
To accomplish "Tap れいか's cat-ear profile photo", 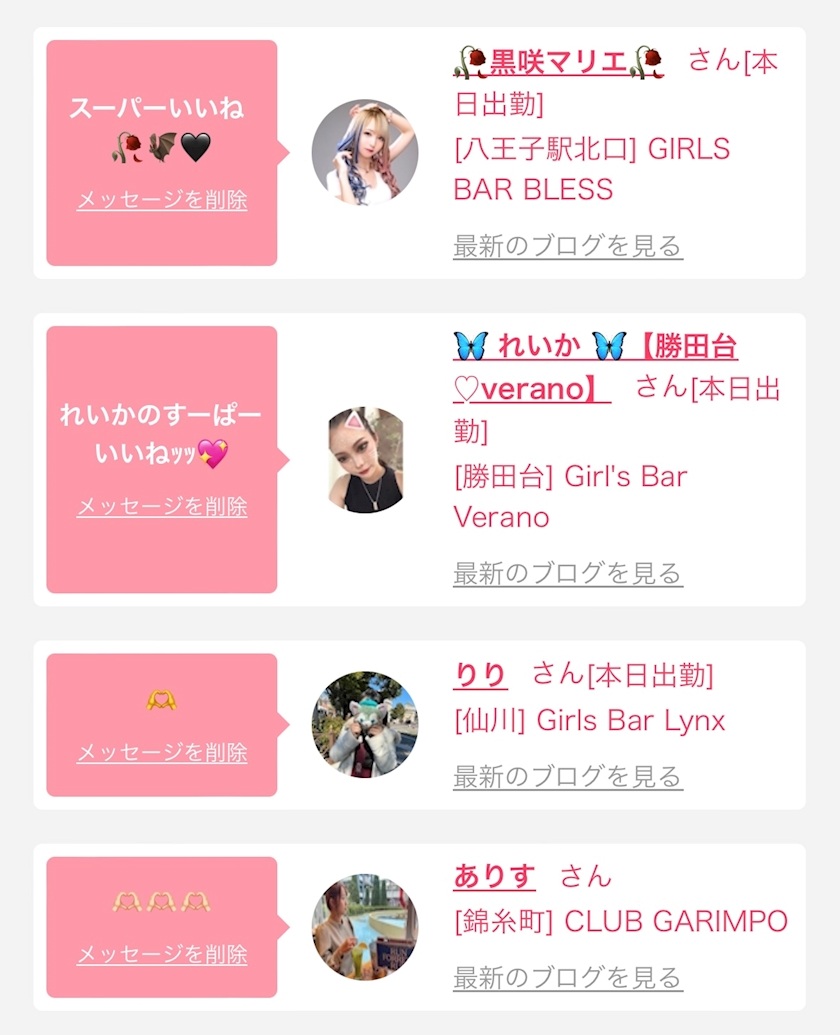I will [x=365, y=460].
